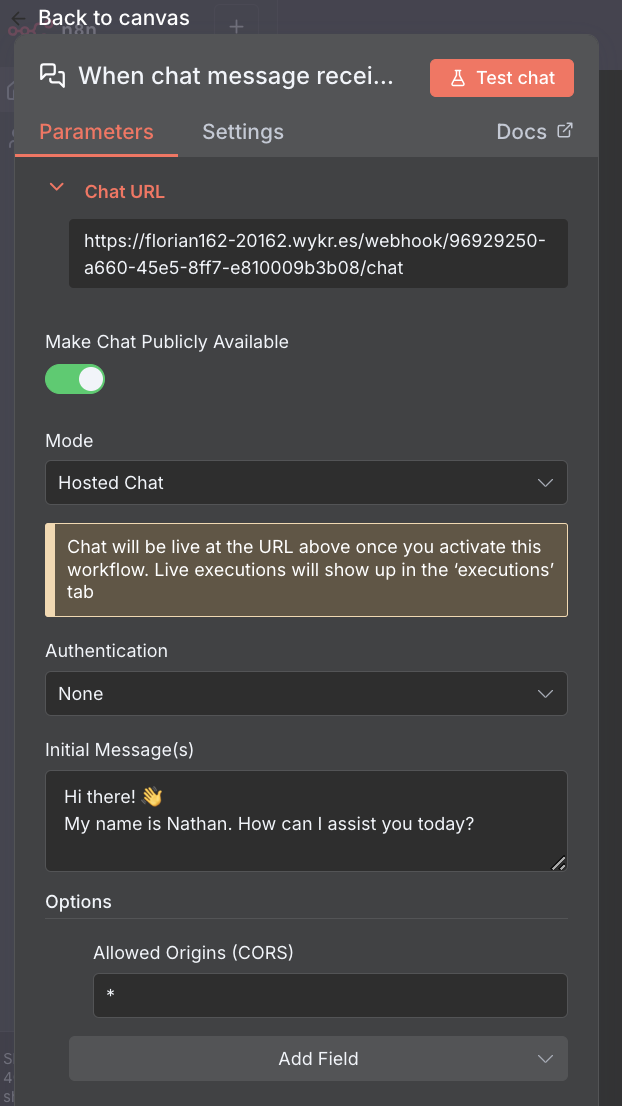Select the Parameters tab
This screenshot has width=622, height=1106.
pyautogui.click(x=96, y=132)
